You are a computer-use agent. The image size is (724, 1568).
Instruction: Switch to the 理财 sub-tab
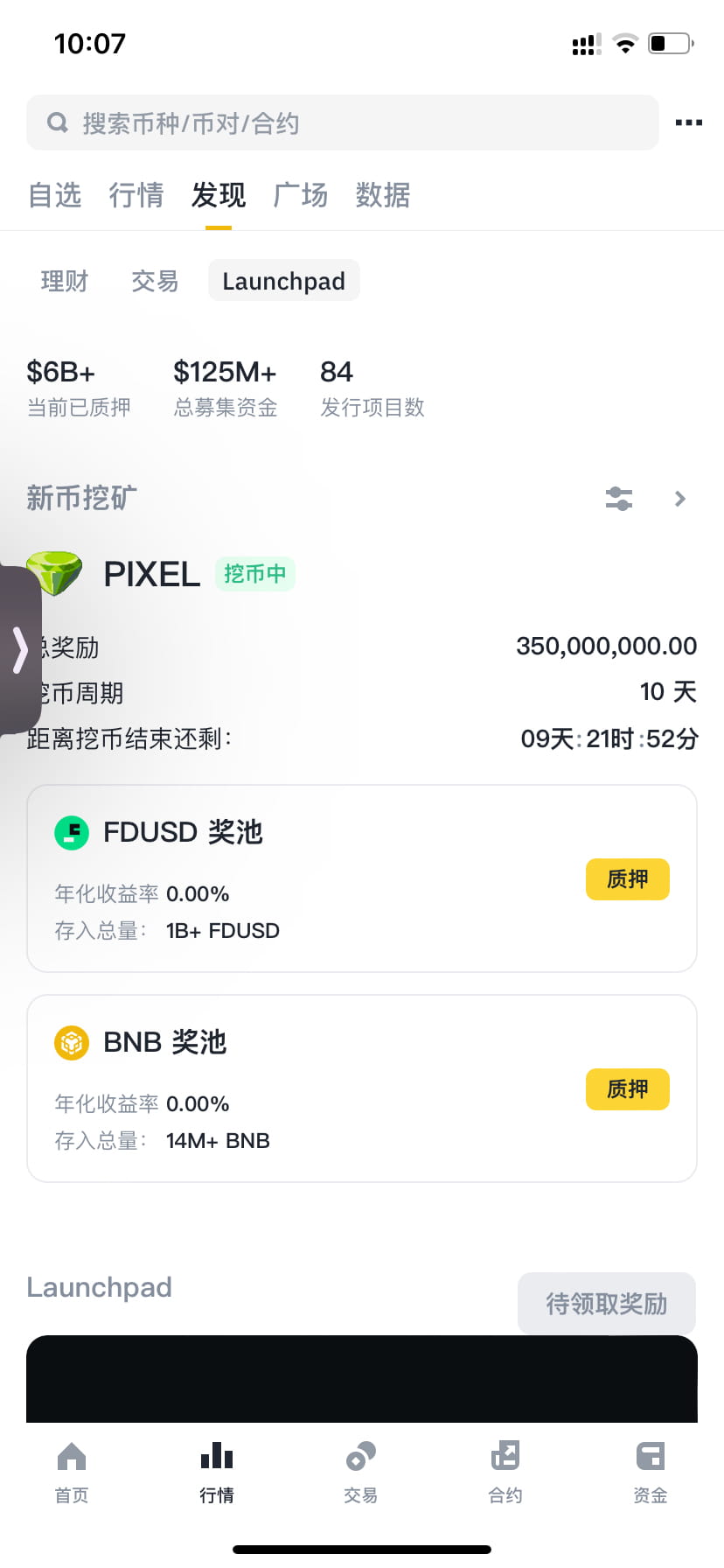pyautogui.click(x=64, y=280)
